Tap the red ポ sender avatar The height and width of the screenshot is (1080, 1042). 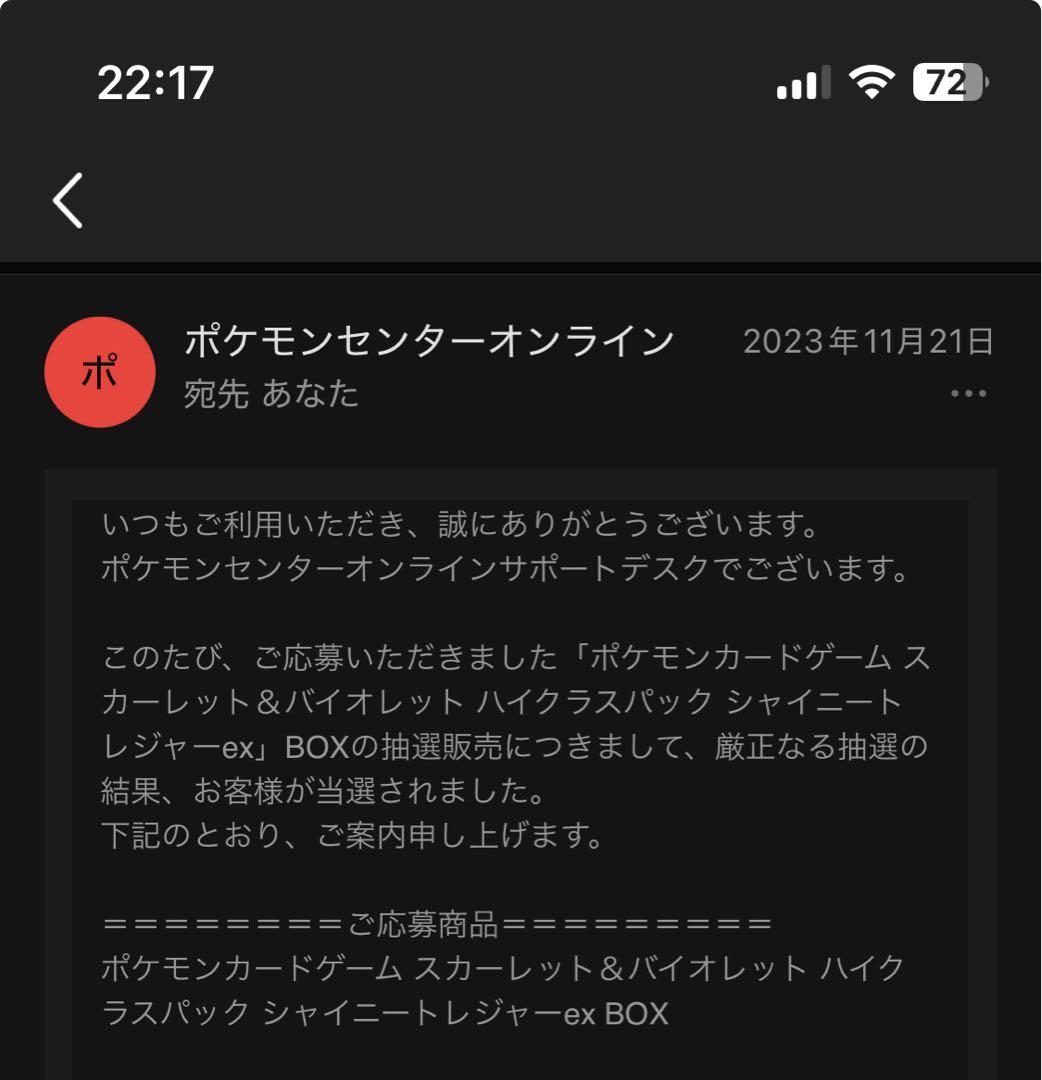pos(100,372)
